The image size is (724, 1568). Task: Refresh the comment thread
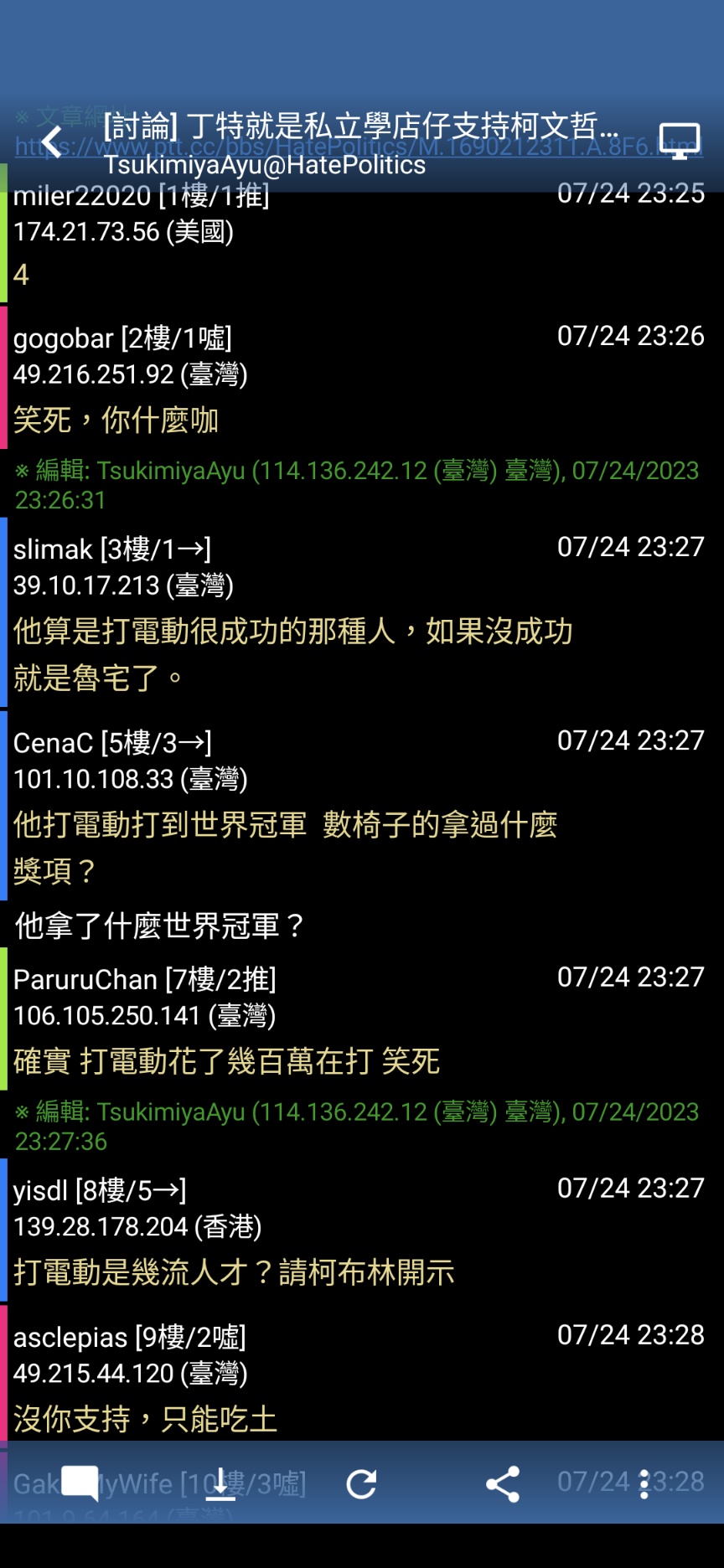pyautogui.click(x=362, y=1484)
